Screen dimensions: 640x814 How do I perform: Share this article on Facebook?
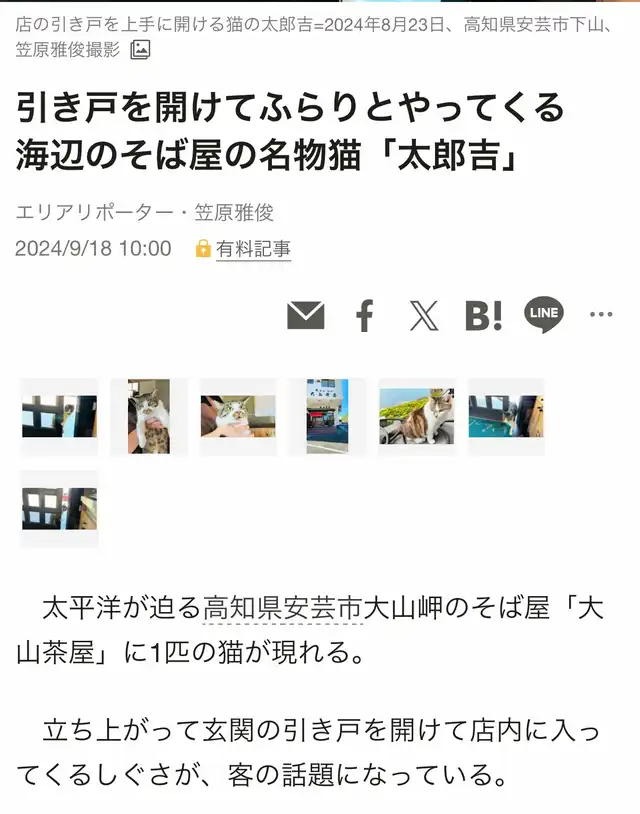click(365, 316)
